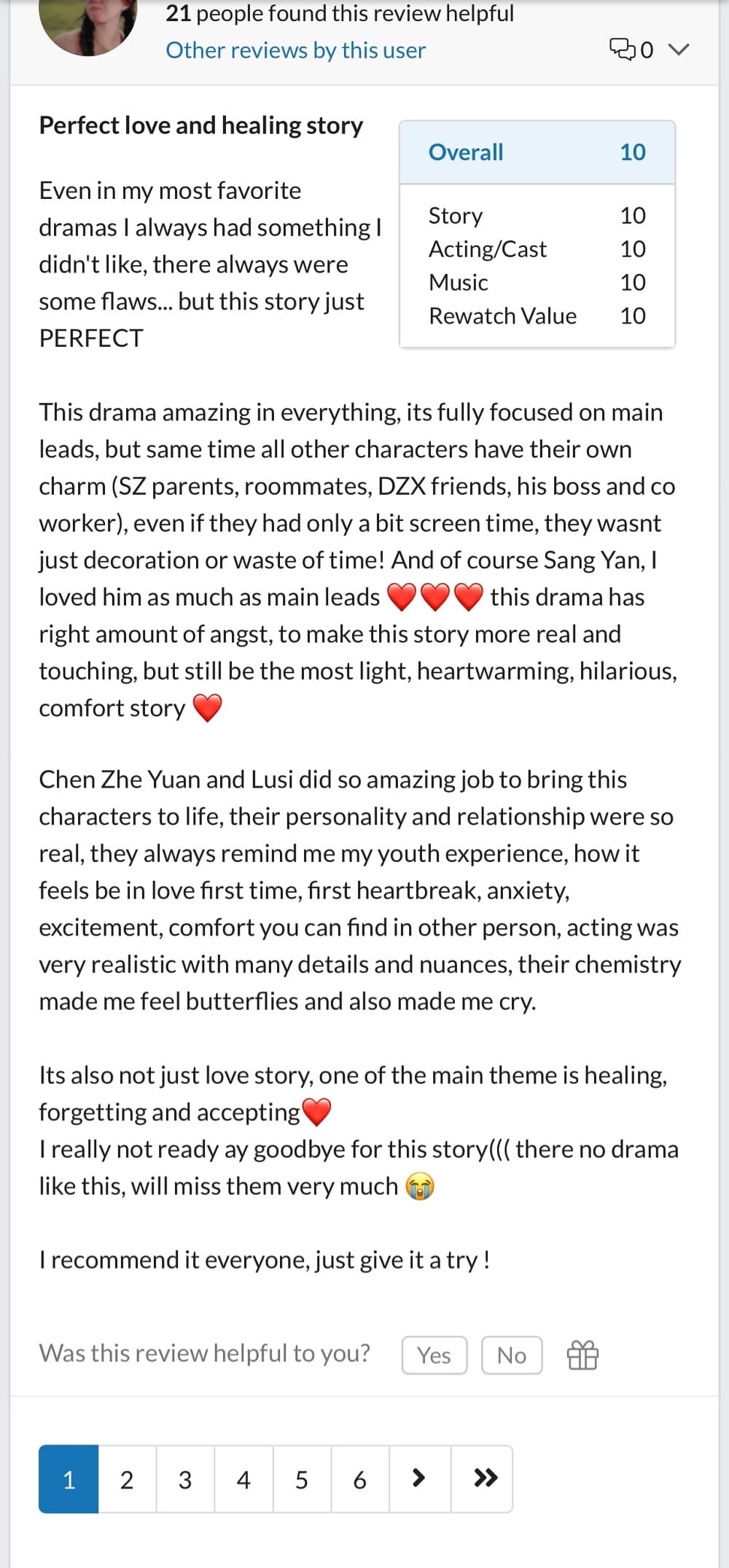Go to reviews page 3
This screenshot has height=1568, width=729.
point(185,1479)
